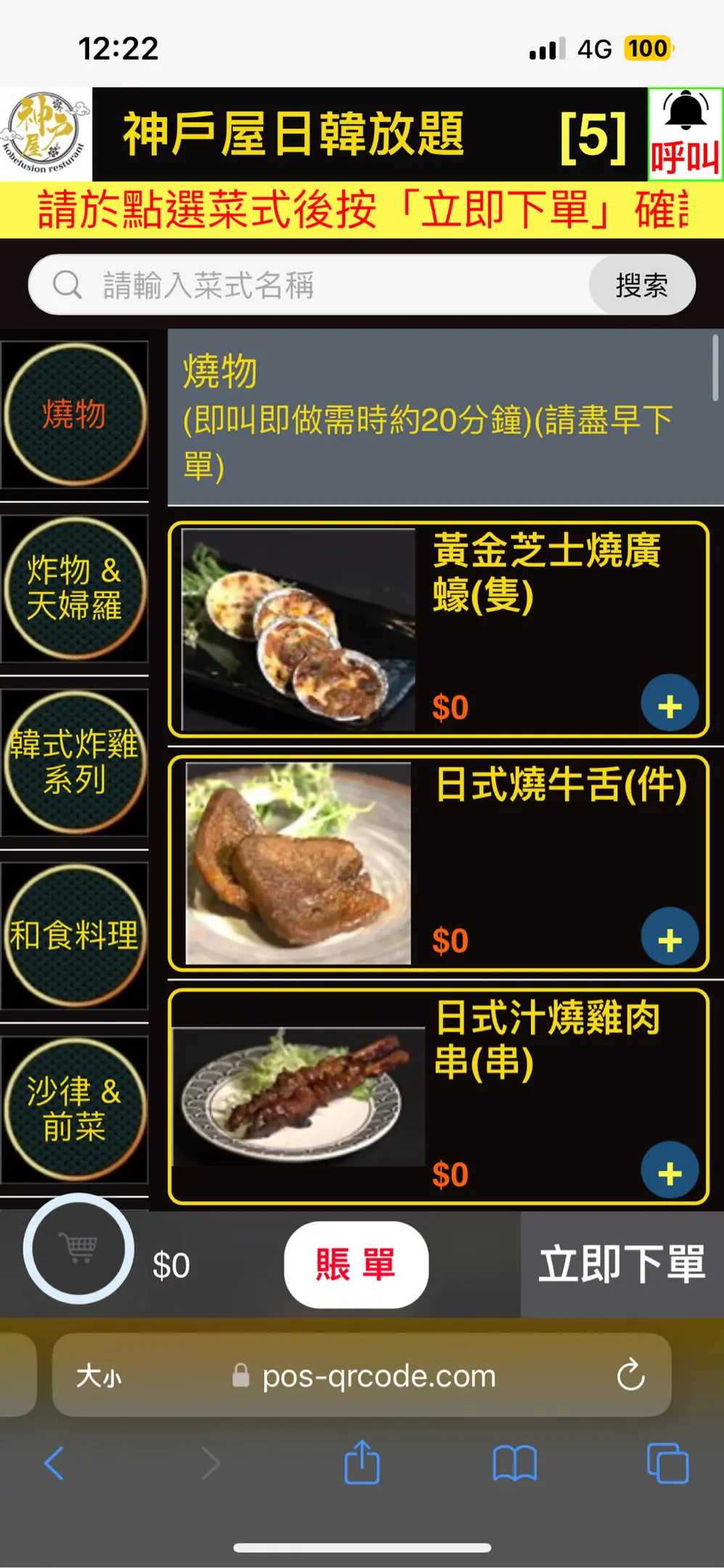Reload the page in Safari
Screen dimensions: 724x1568
pos(630,1375)
